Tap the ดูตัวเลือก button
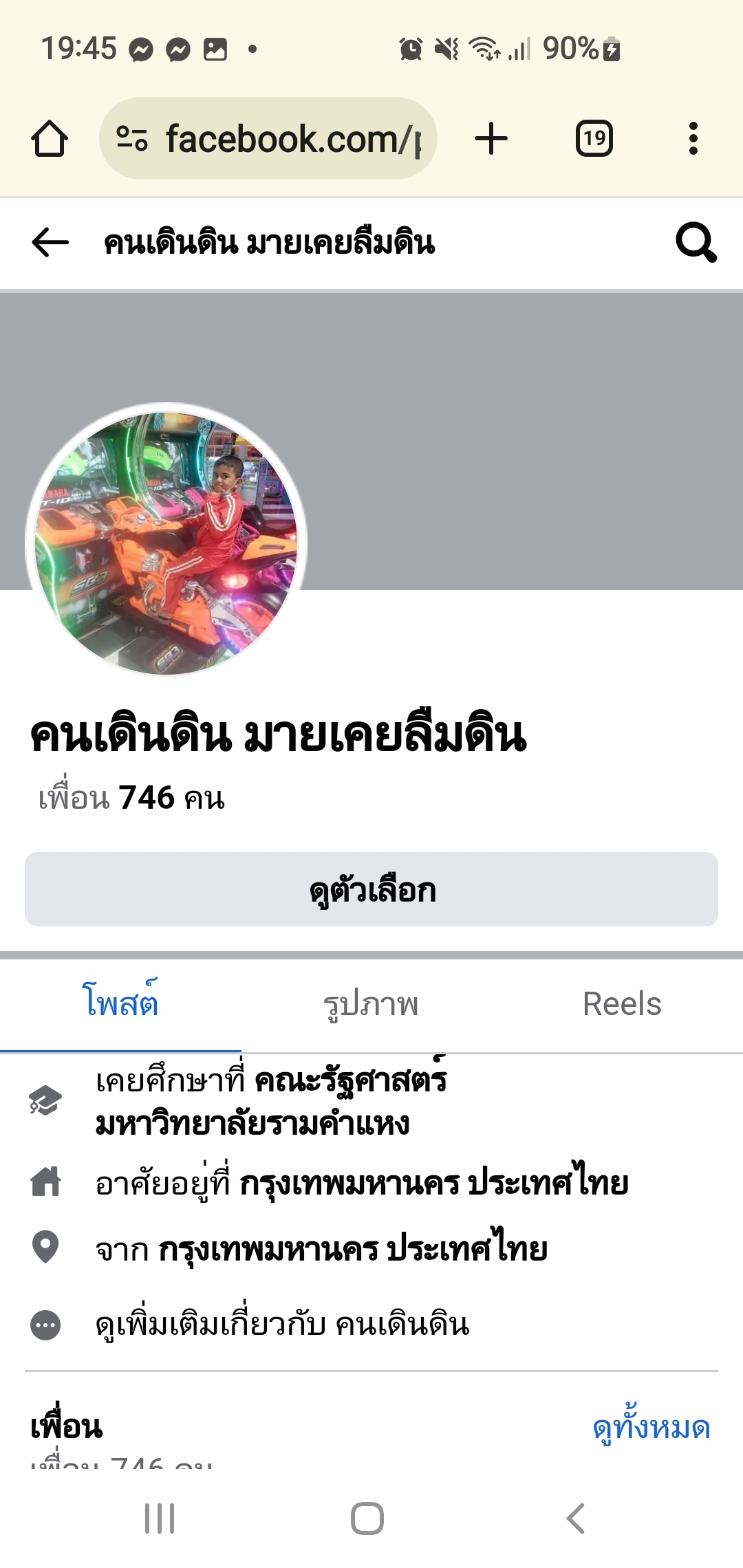Viewport: 743px width, 1568px height. [371, 889]
